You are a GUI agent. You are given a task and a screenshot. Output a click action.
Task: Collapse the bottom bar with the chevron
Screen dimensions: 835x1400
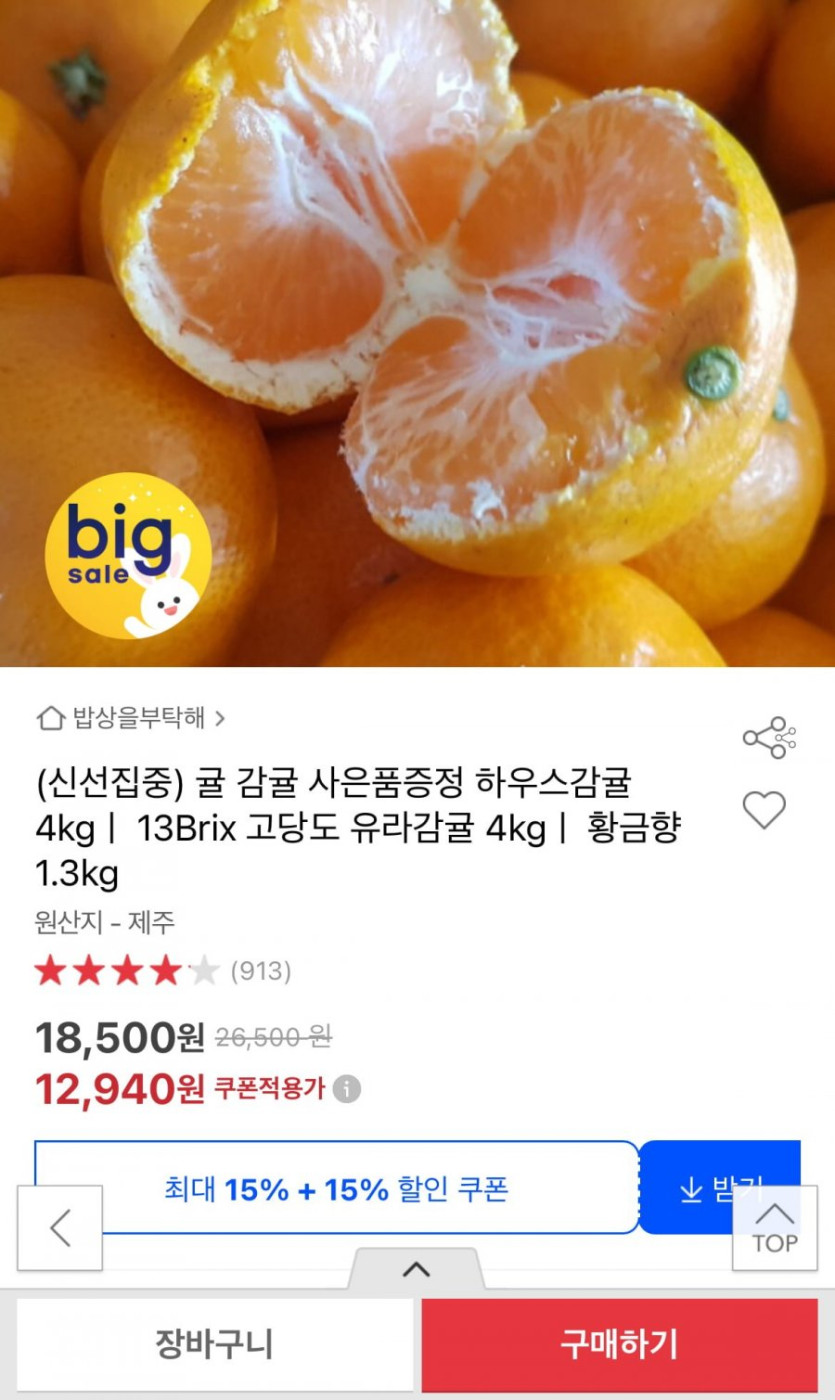tap(418, 1268)
